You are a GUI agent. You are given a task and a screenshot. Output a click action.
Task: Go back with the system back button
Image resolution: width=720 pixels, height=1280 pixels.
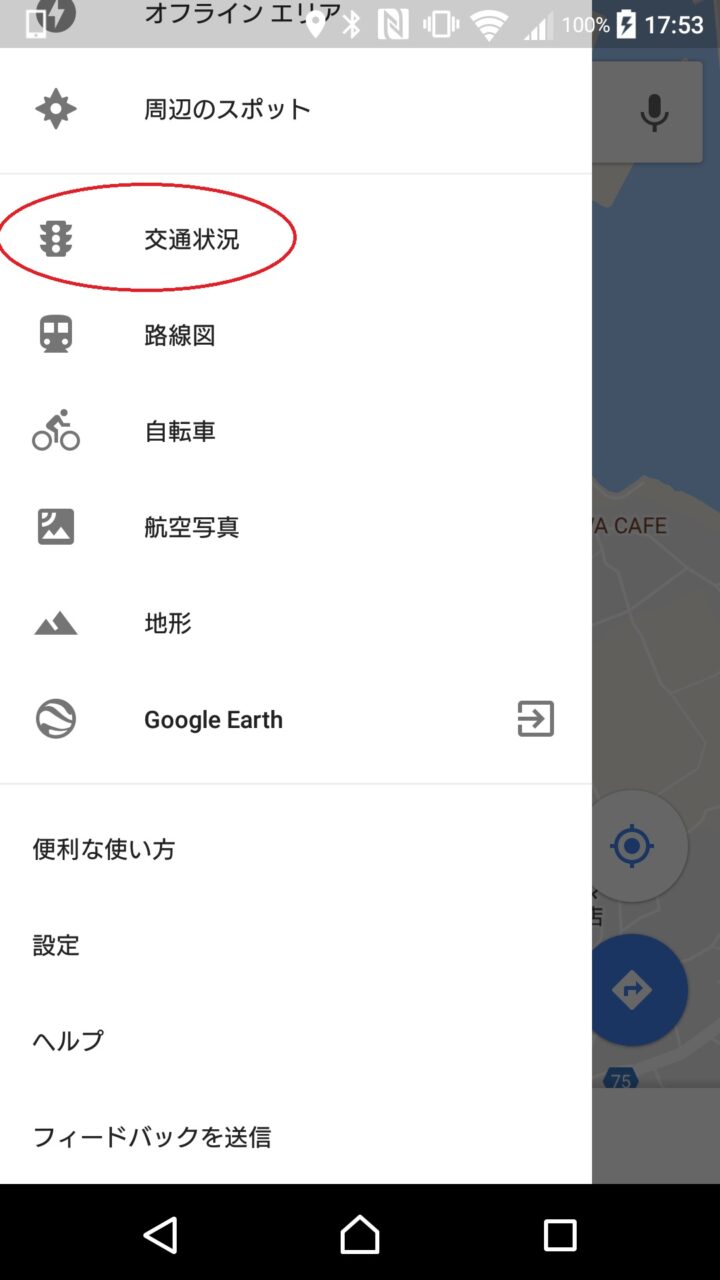(160, 1235)
